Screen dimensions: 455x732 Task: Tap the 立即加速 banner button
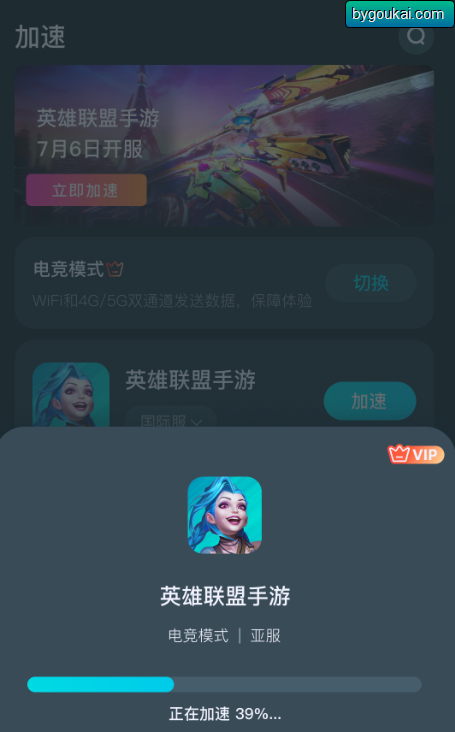[x=86, y=190]
